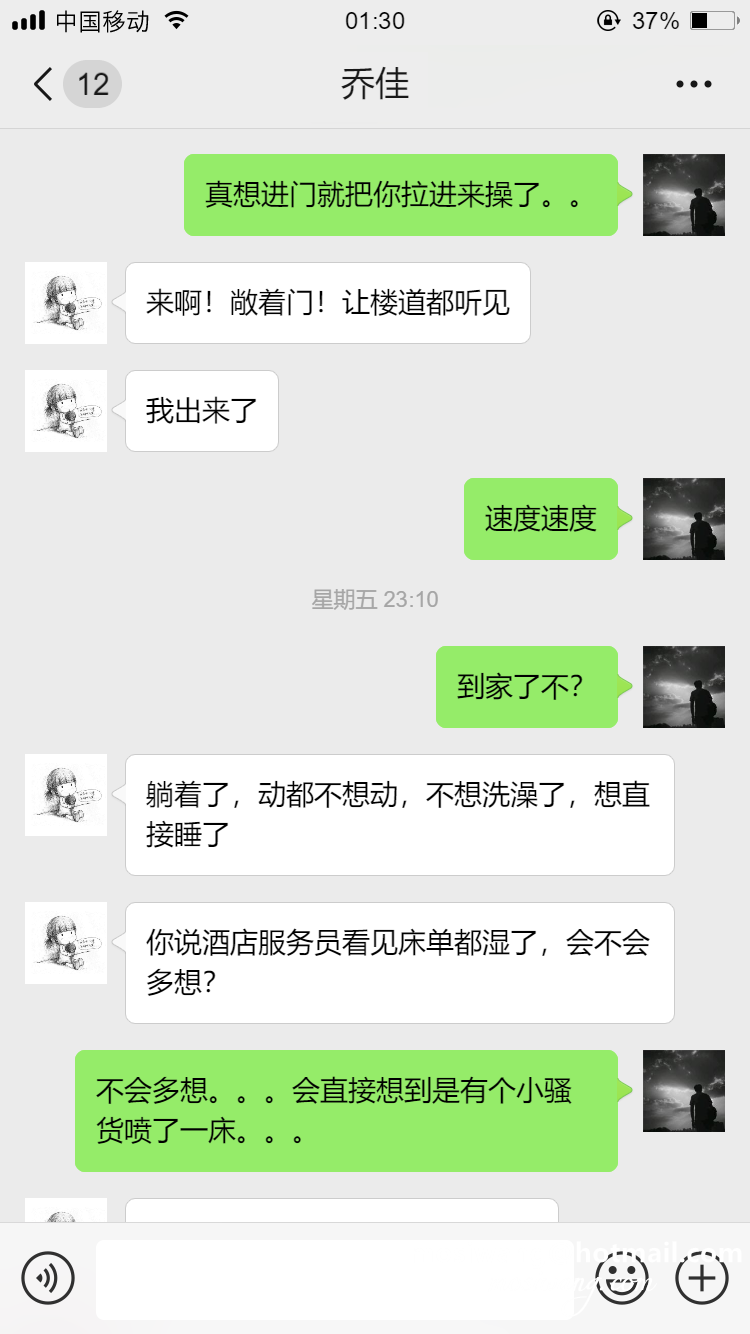
Task: Tap the green bubble reading 速度速度
Action: pos(541,518)
